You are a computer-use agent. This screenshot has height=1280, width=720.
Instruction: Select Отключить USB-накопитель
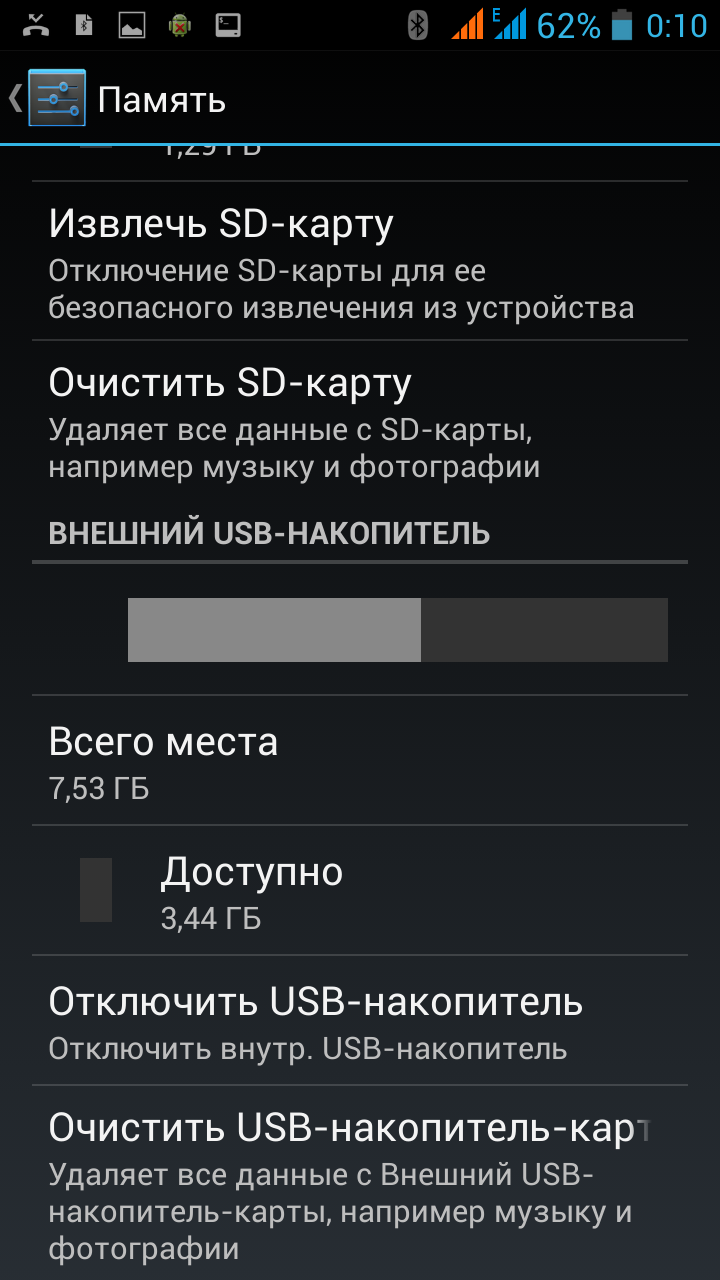359,1021
